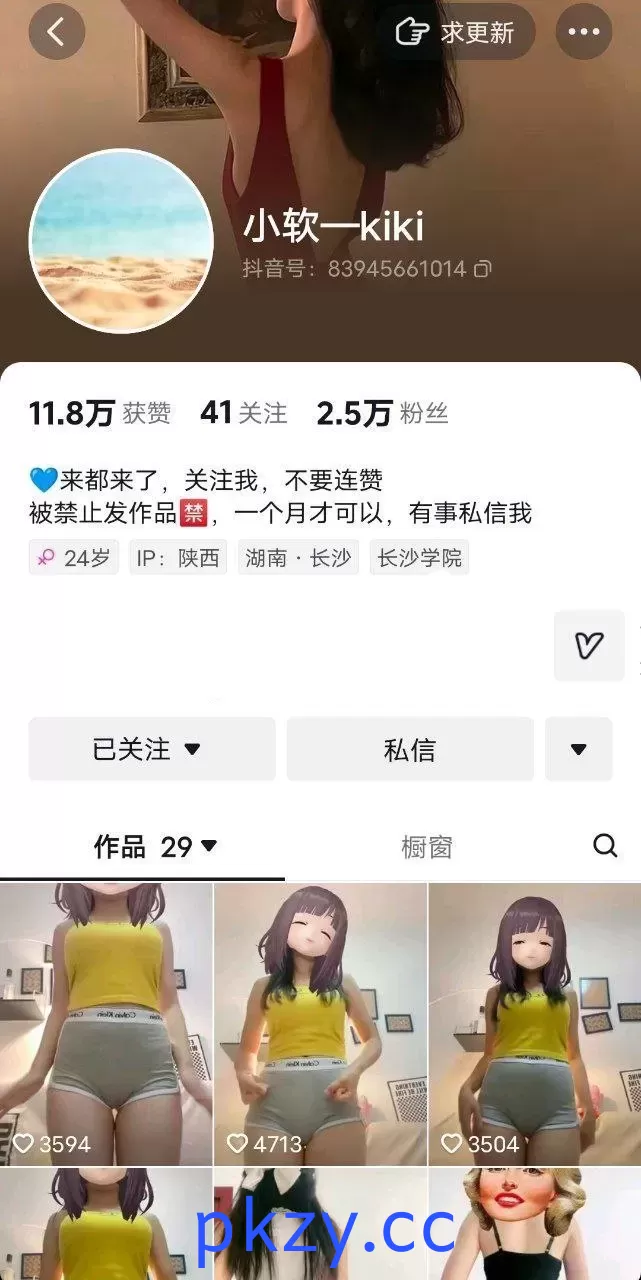641x1280 pixels.
Task: Tap the V icon button
Action: [x=589, y=646]
